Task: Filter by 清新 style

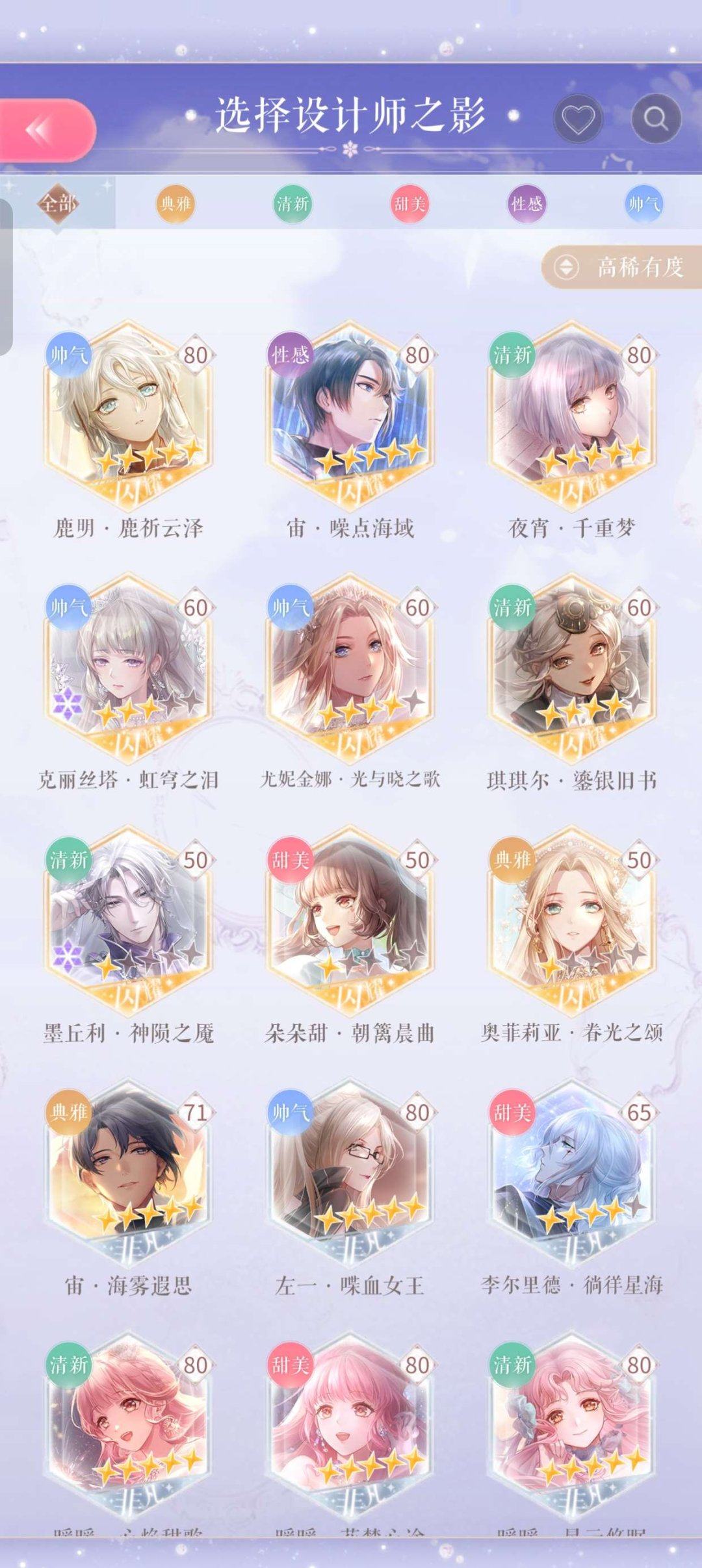Action: (292, 204)
